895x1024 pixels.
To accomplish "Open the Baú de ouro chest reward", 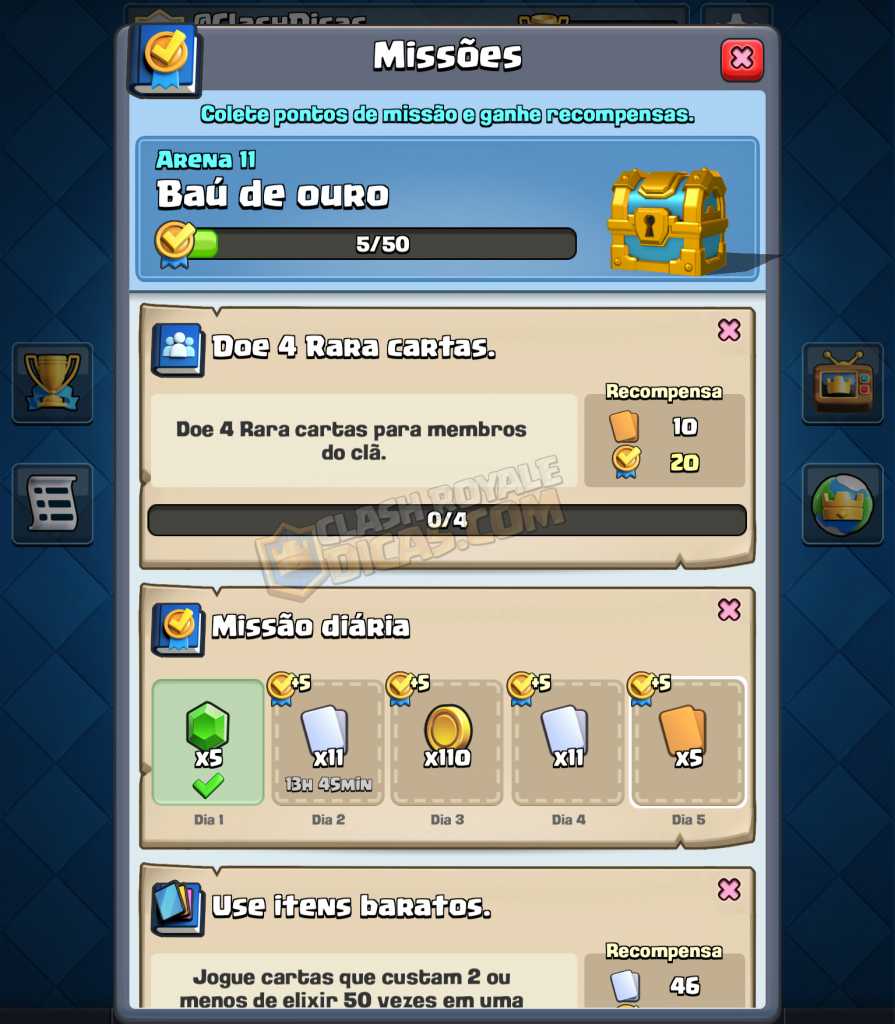I will click(668, 220).
